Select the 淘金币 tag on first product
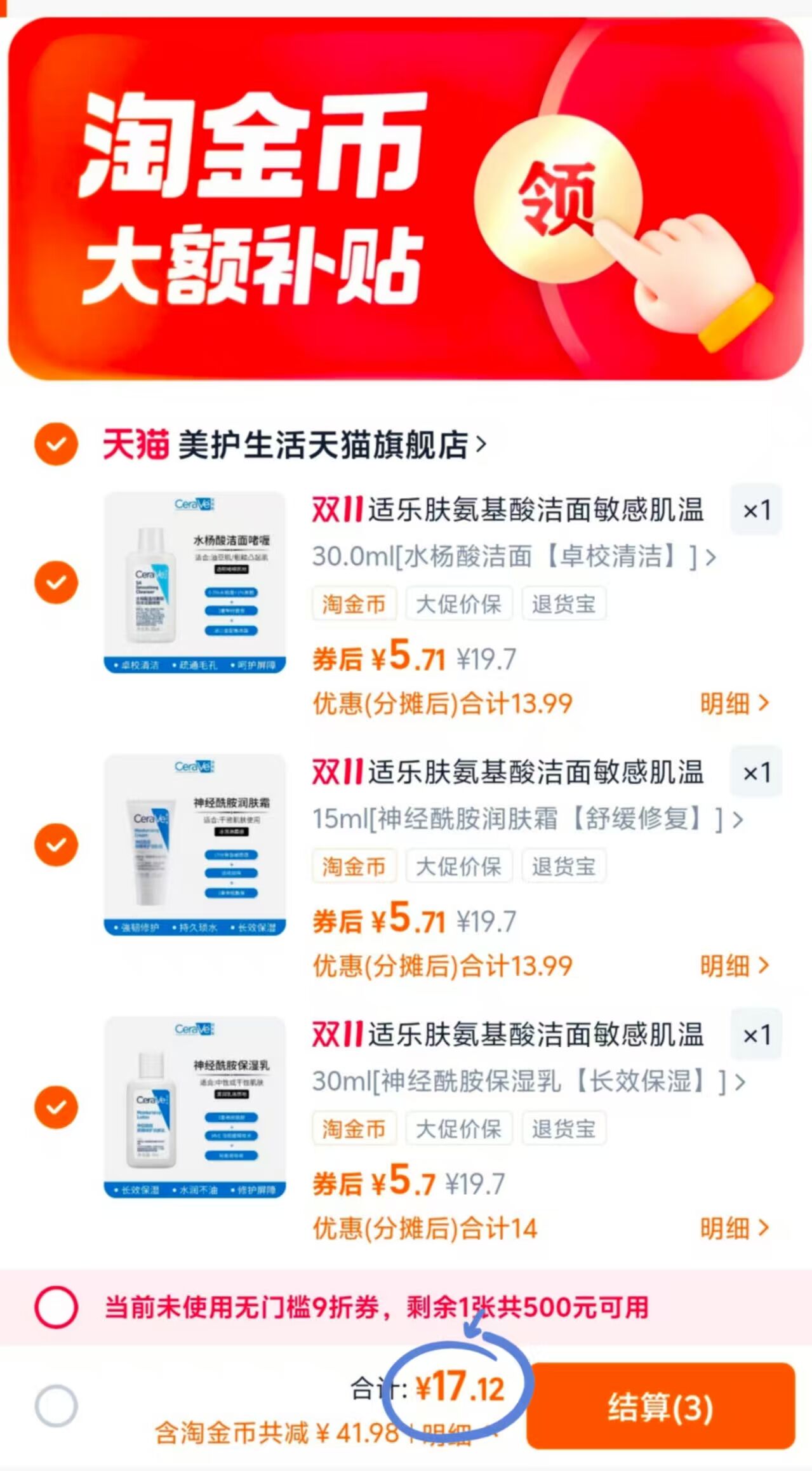Viewport: 812px width, 1471px height. (354, 604)
